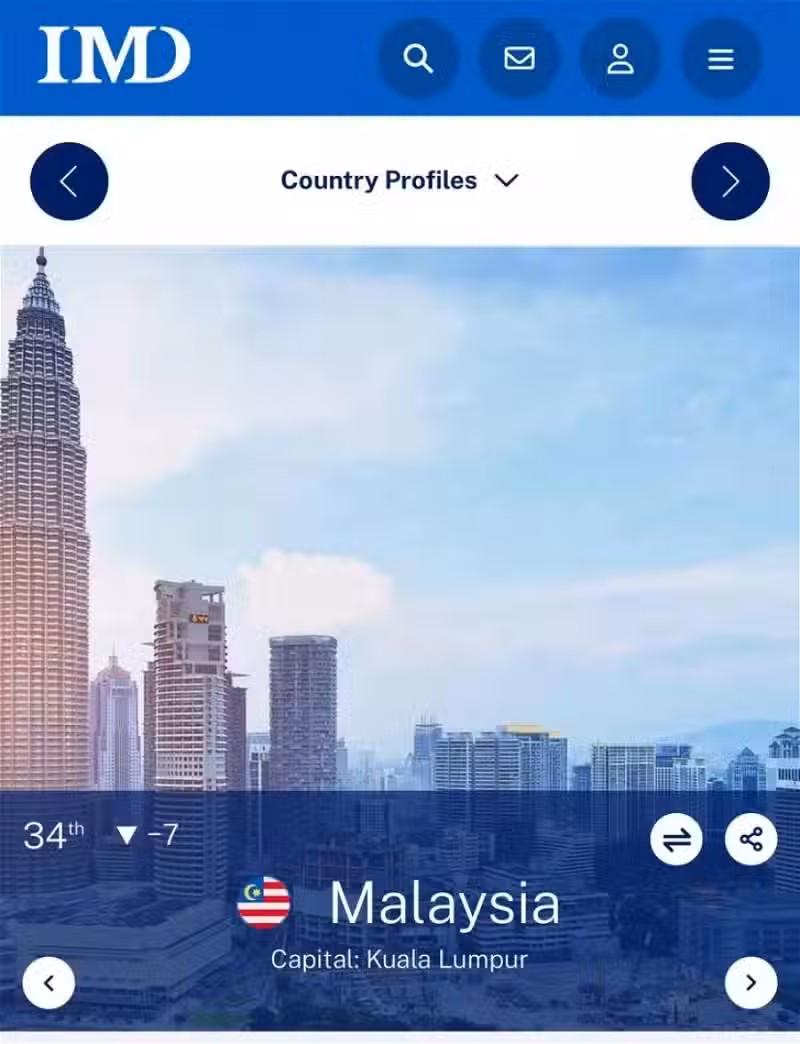Go to next section with large right arrow
The width and height of the screenshot is (800, 1044).
pos(730,181)
